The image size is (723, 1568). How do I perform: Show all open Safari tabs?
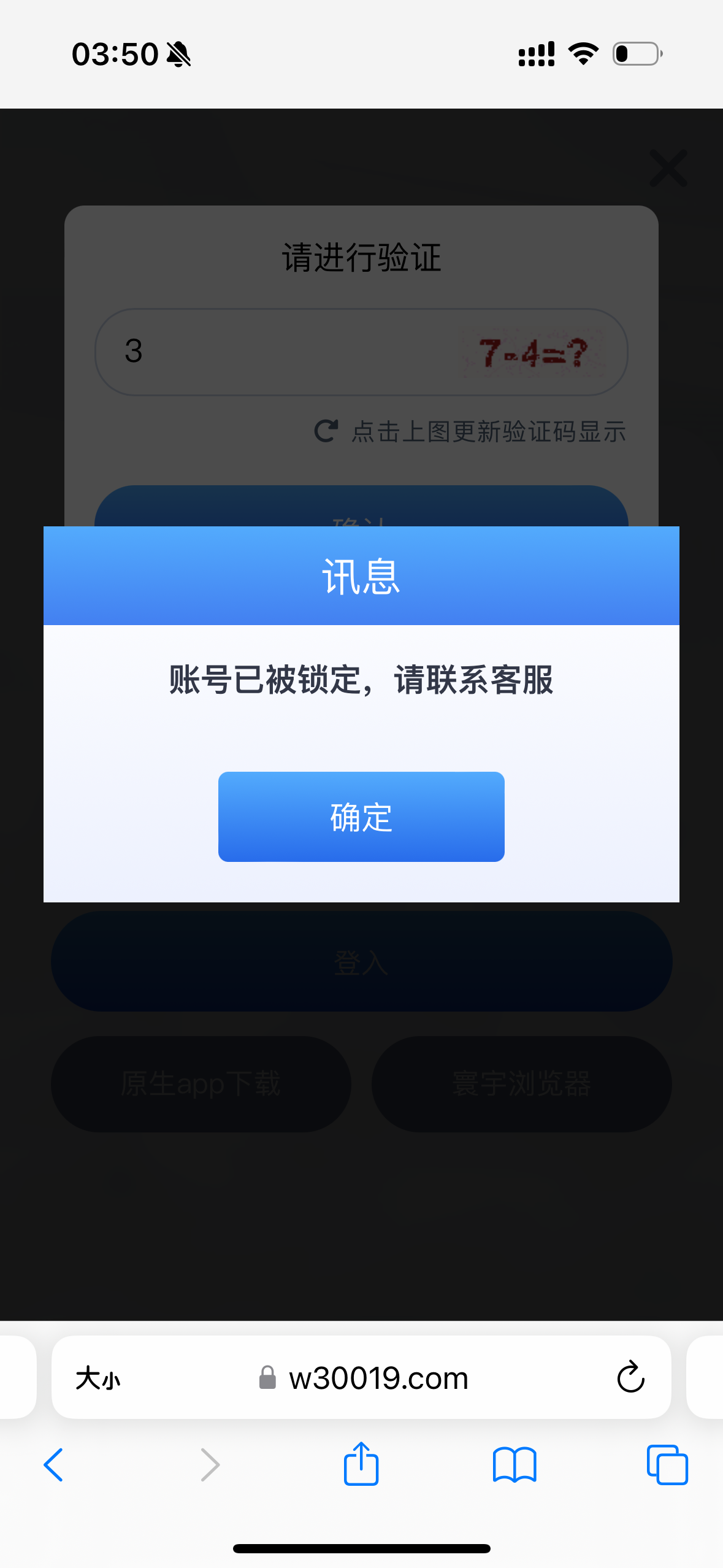[x=667, y=1465]
